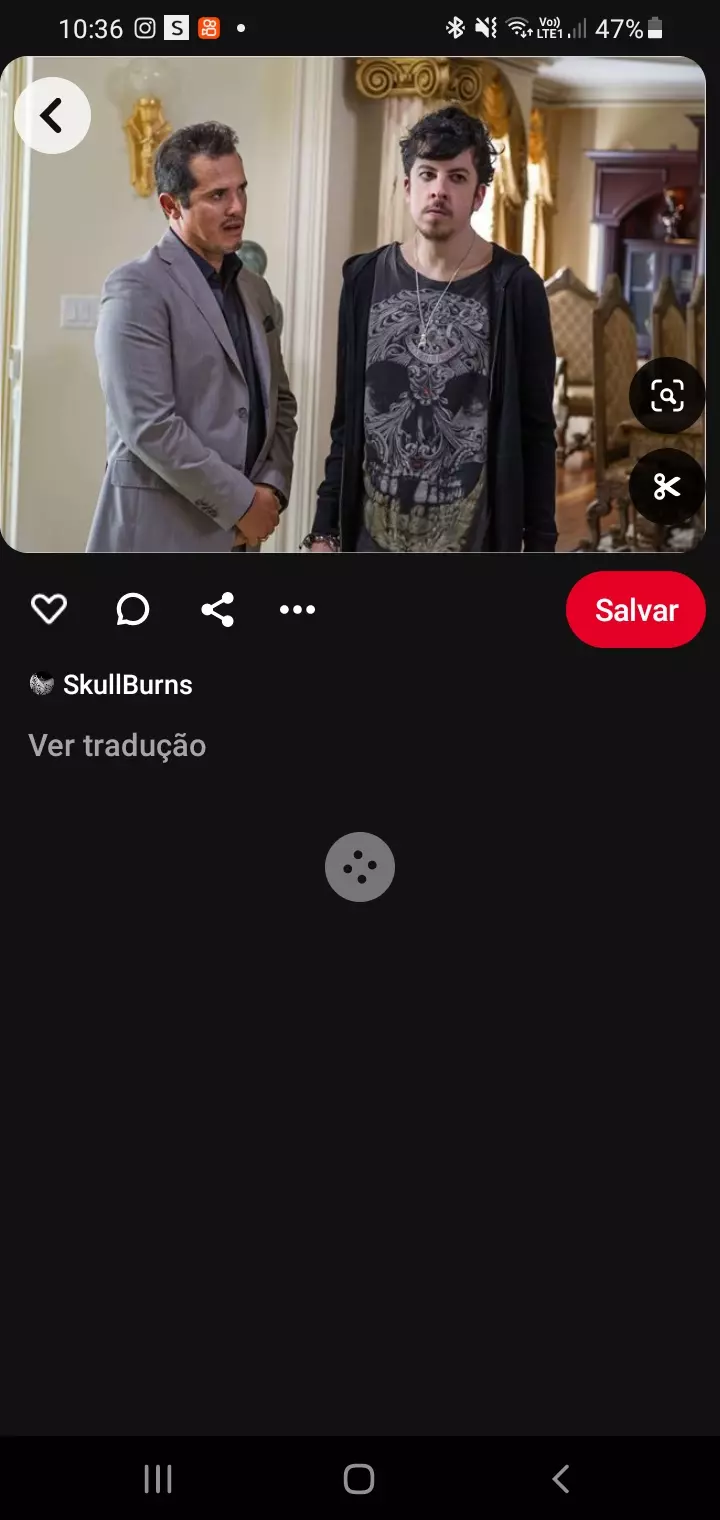Viewport: 720px width, 1520px height.
Task: Show recent apps from the navigation bar
Action: tap(158, 1479)
